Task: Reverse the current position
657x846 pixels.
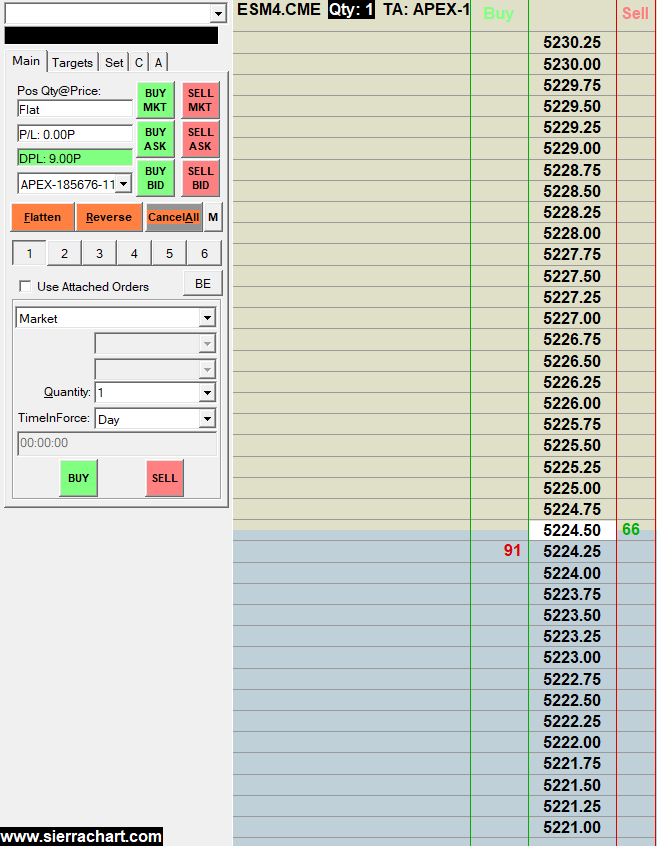Action: click(x=108, y=217)
